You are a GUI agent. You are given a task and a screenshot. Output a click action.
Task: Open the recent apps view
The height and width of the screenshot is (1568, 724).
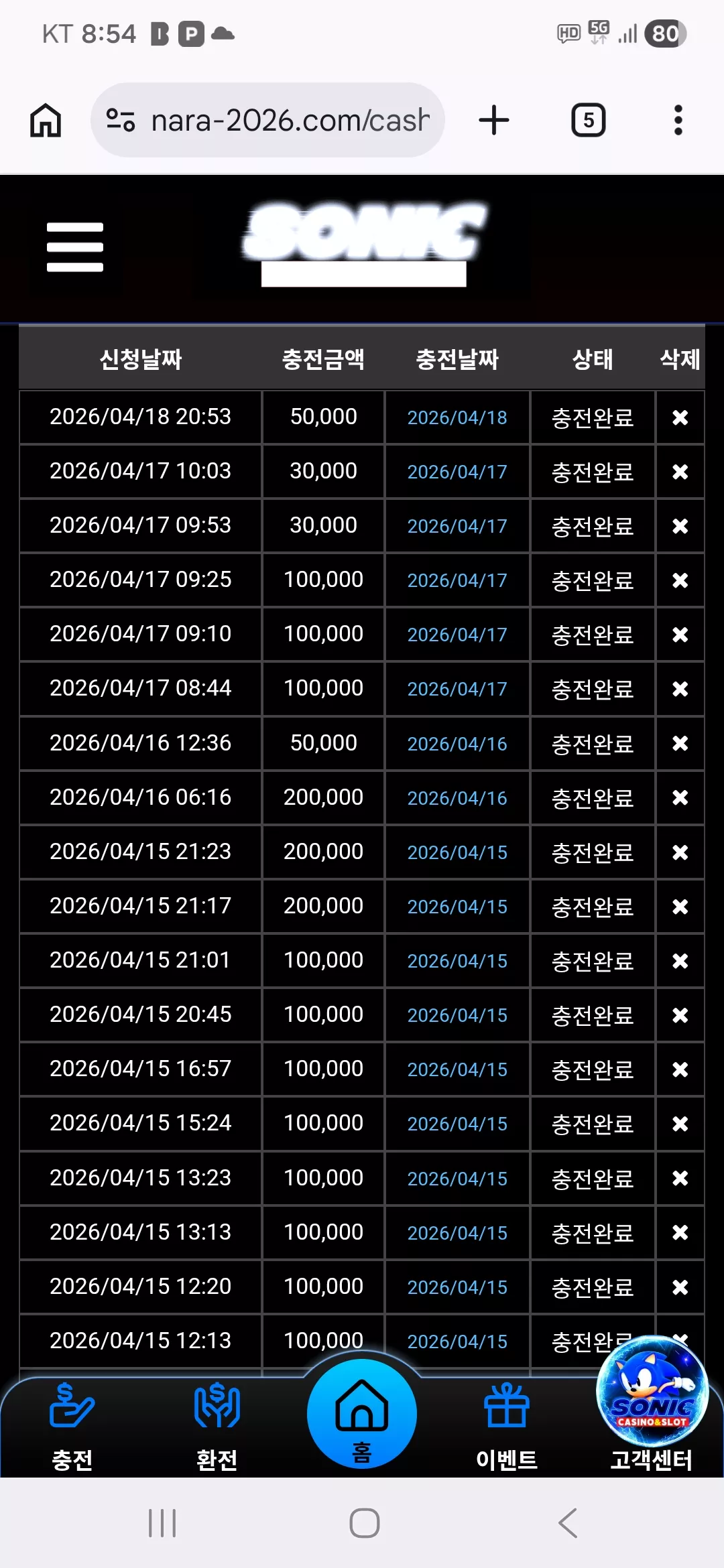coord(162,1523)
